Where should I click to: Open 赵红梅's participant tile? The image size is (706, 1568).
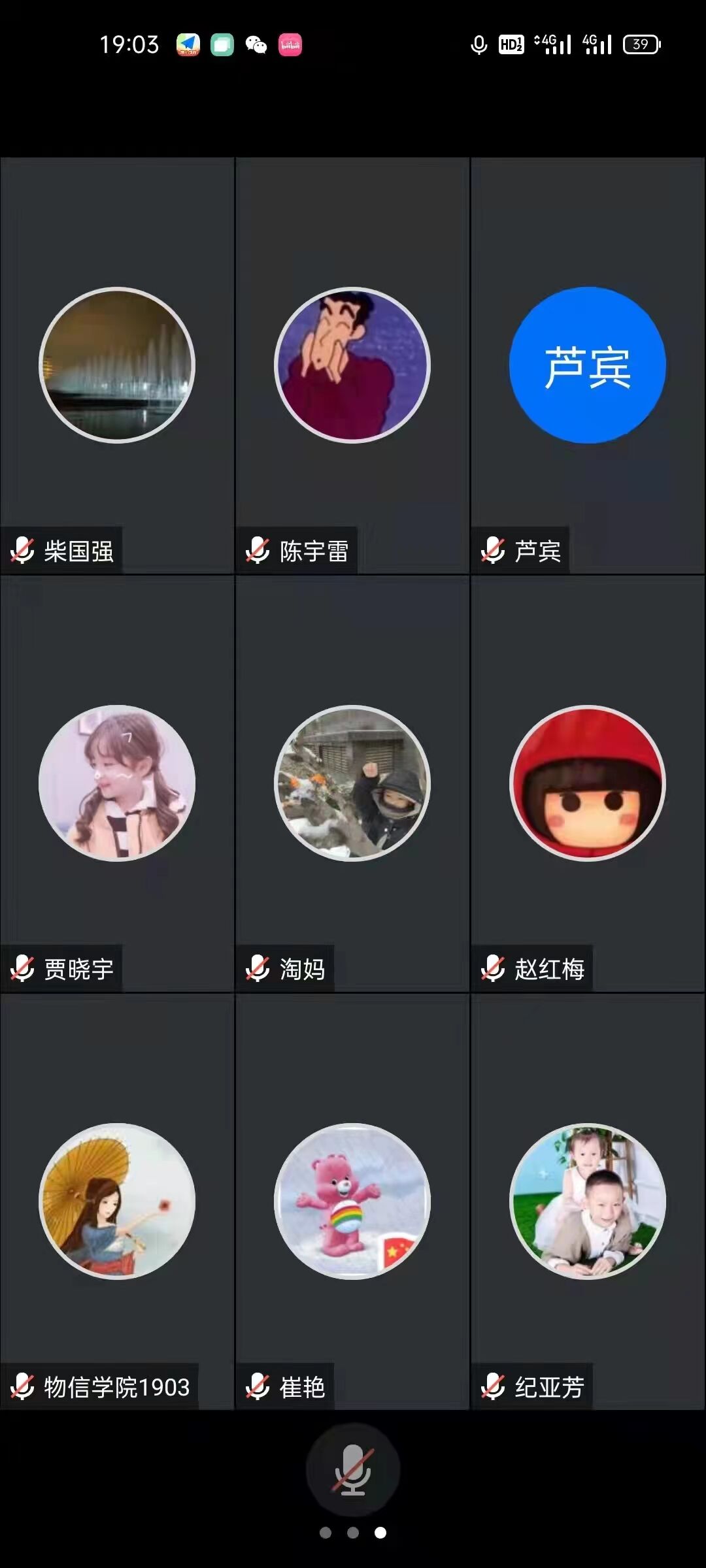(588, 783)
